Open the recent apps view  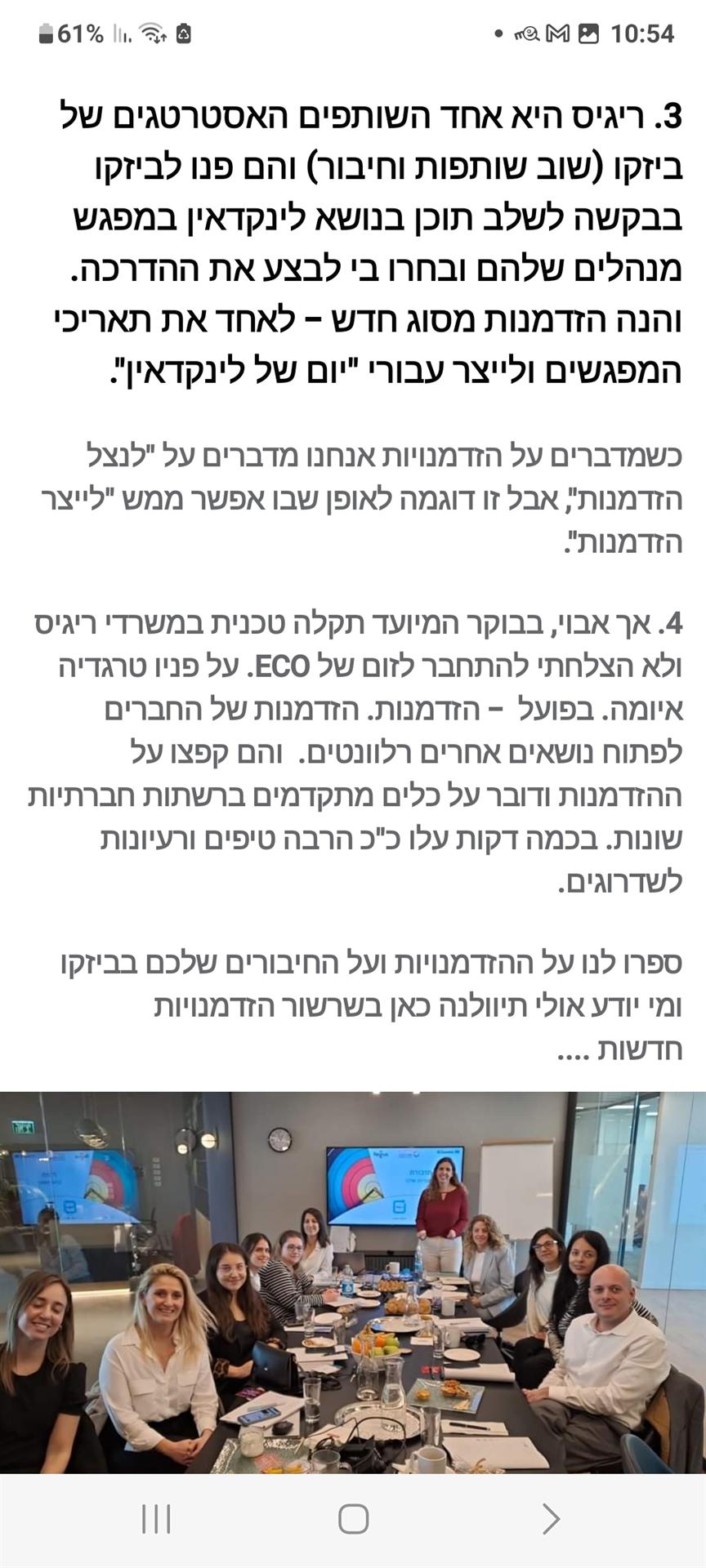156,1519
